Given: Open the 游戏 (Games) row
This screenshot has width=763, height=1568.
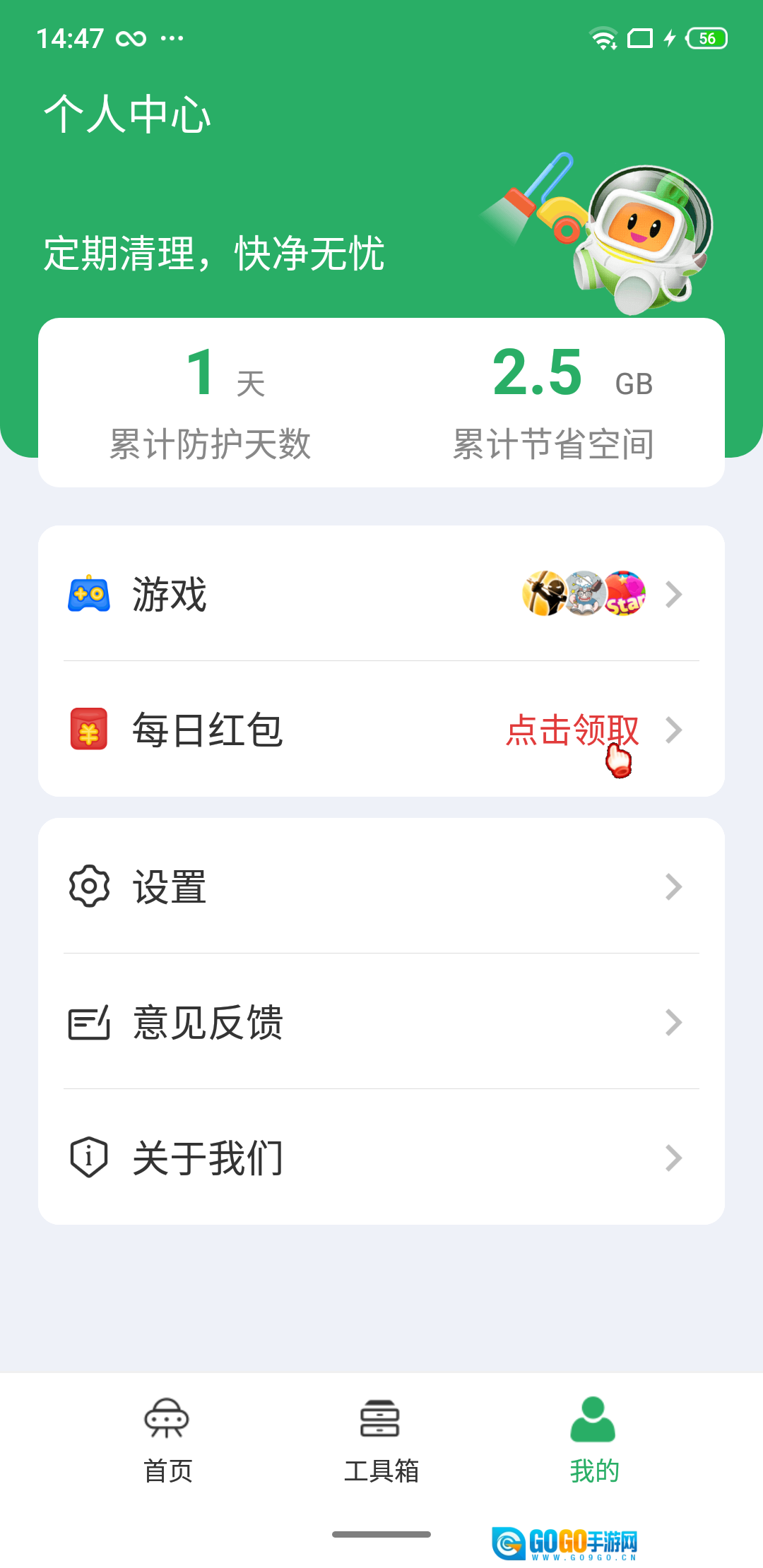Looking at the screenshot, I should 381,594.
